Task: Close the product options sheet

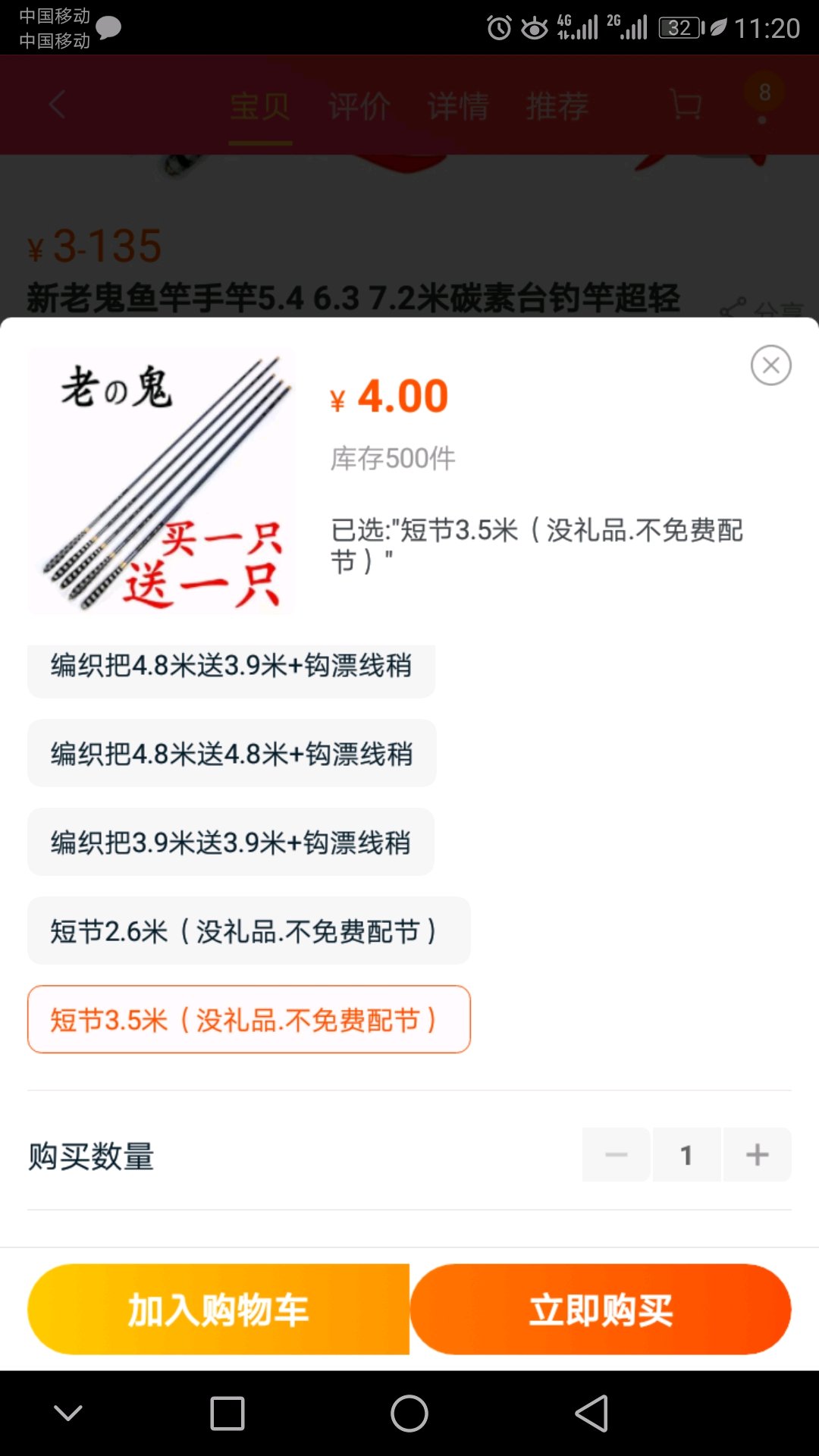Action: click(770, 366)
